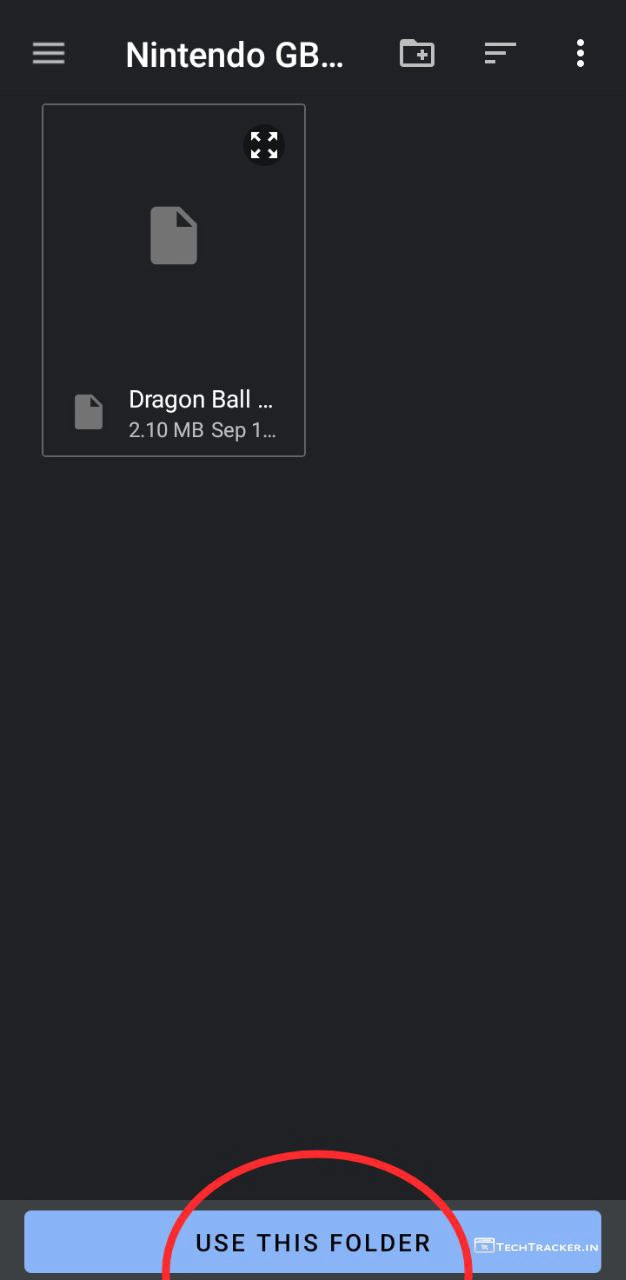Image resolution: width=626 pixels, height=1280 pixels.
Task: Open the hamburger drawer menu
Action: (48, 54)
